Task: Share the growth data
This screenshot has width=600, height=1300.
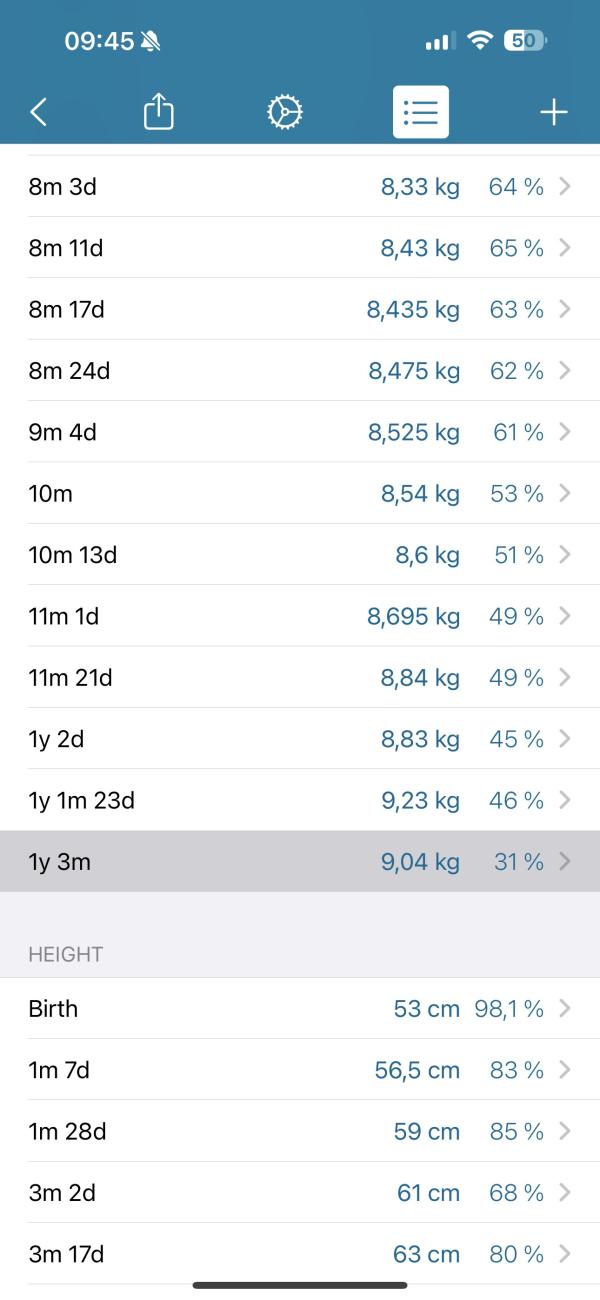Action: pyautogui.click(x=159, y=112)
